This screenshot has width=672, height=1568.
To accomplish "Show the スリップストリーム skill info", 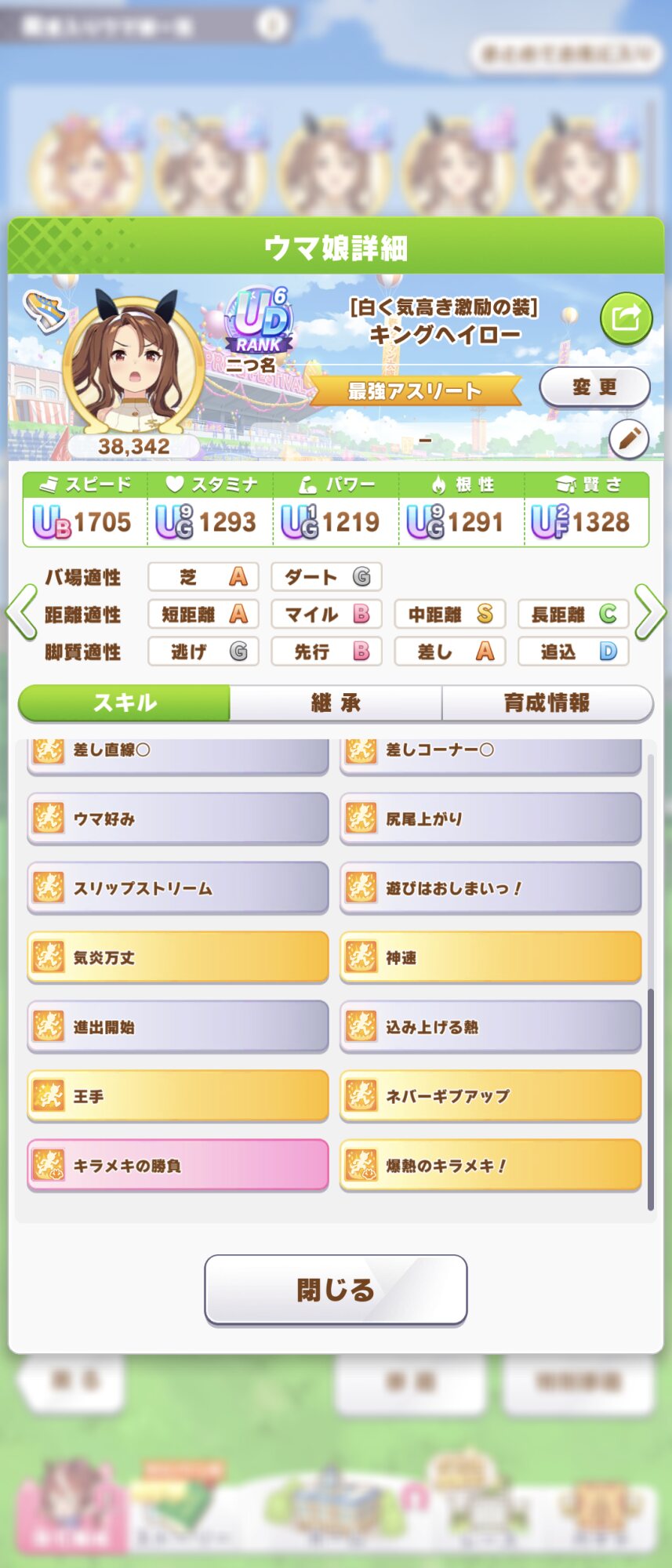I will point(178,888).
